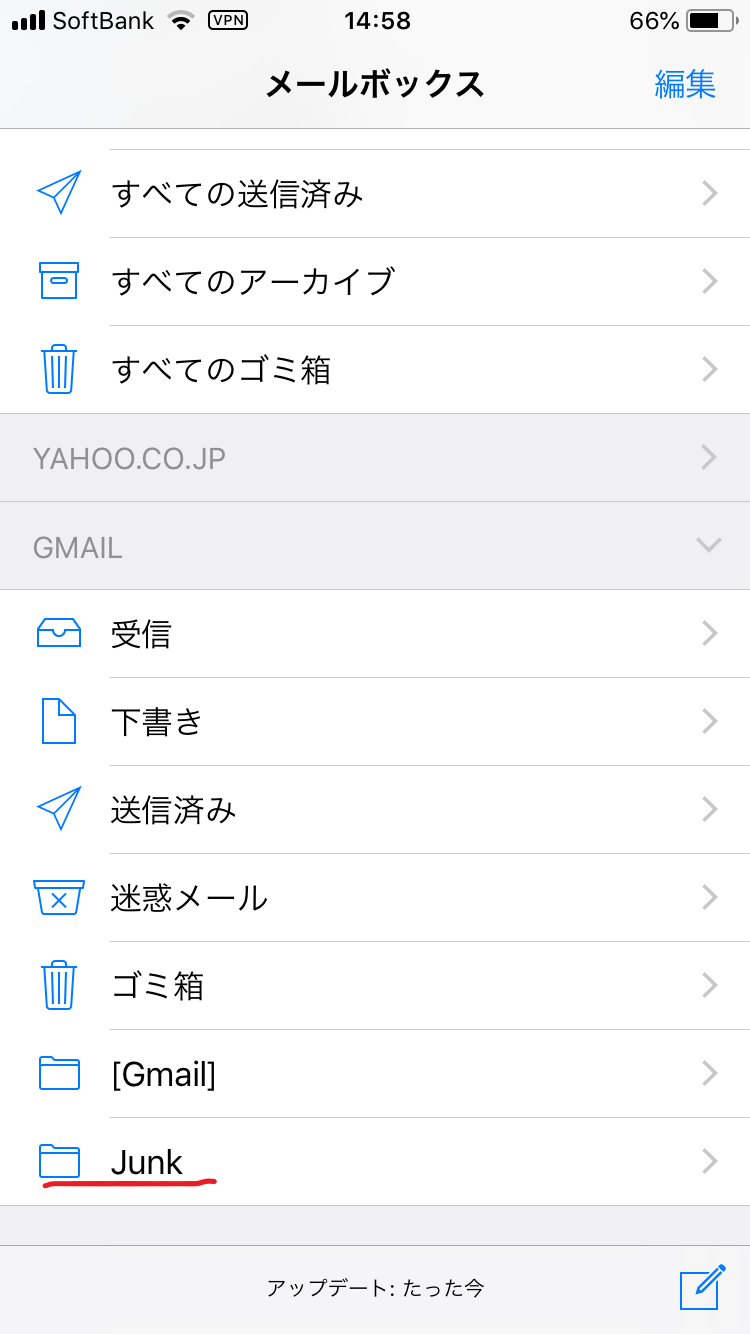Open the 下書き drafts folder

pyautogui.click(x=375, y=722)
